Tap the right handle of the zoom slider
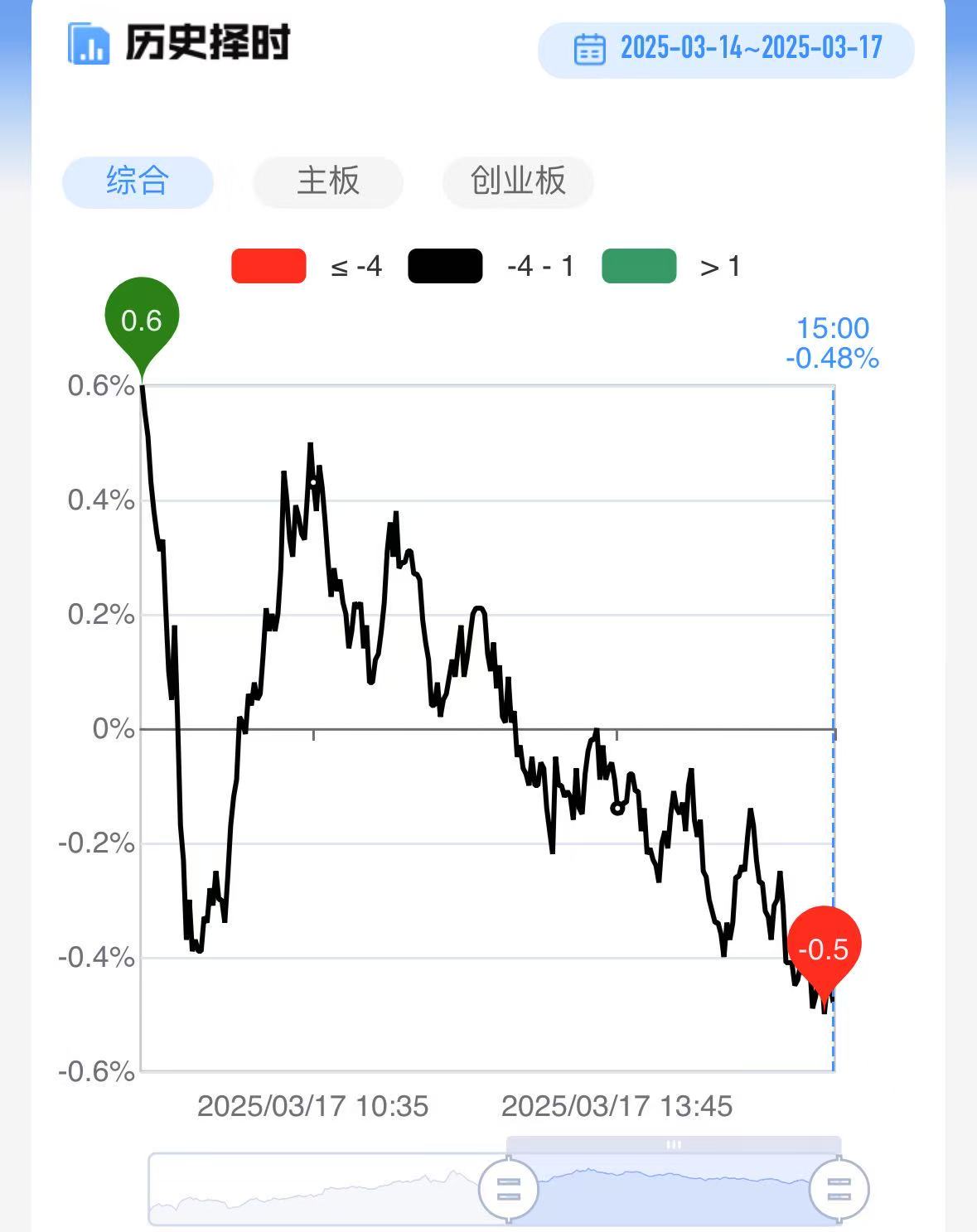This screenshot has width=977, height=1232. [839, 1189]
